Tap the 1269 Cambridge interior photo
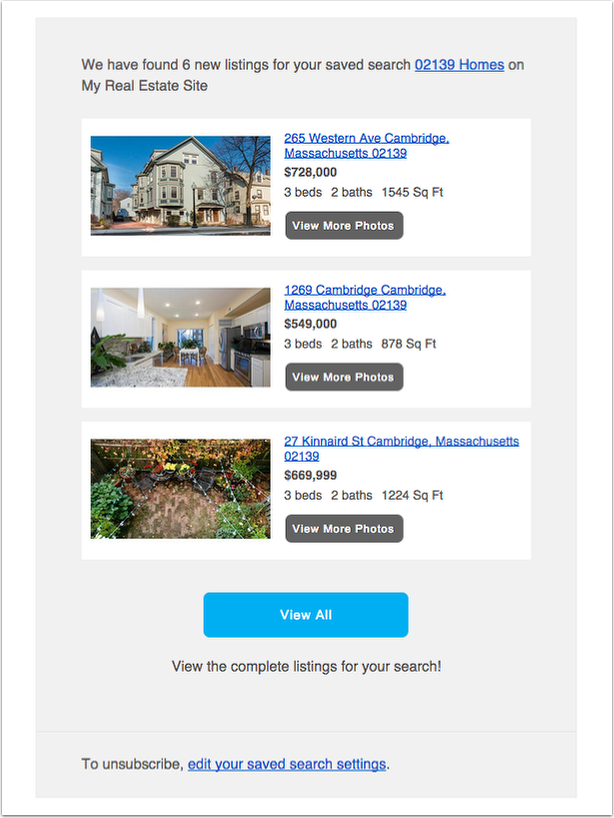Image resolution: width=614 pixels, height=818 pixels. (180, 337)
